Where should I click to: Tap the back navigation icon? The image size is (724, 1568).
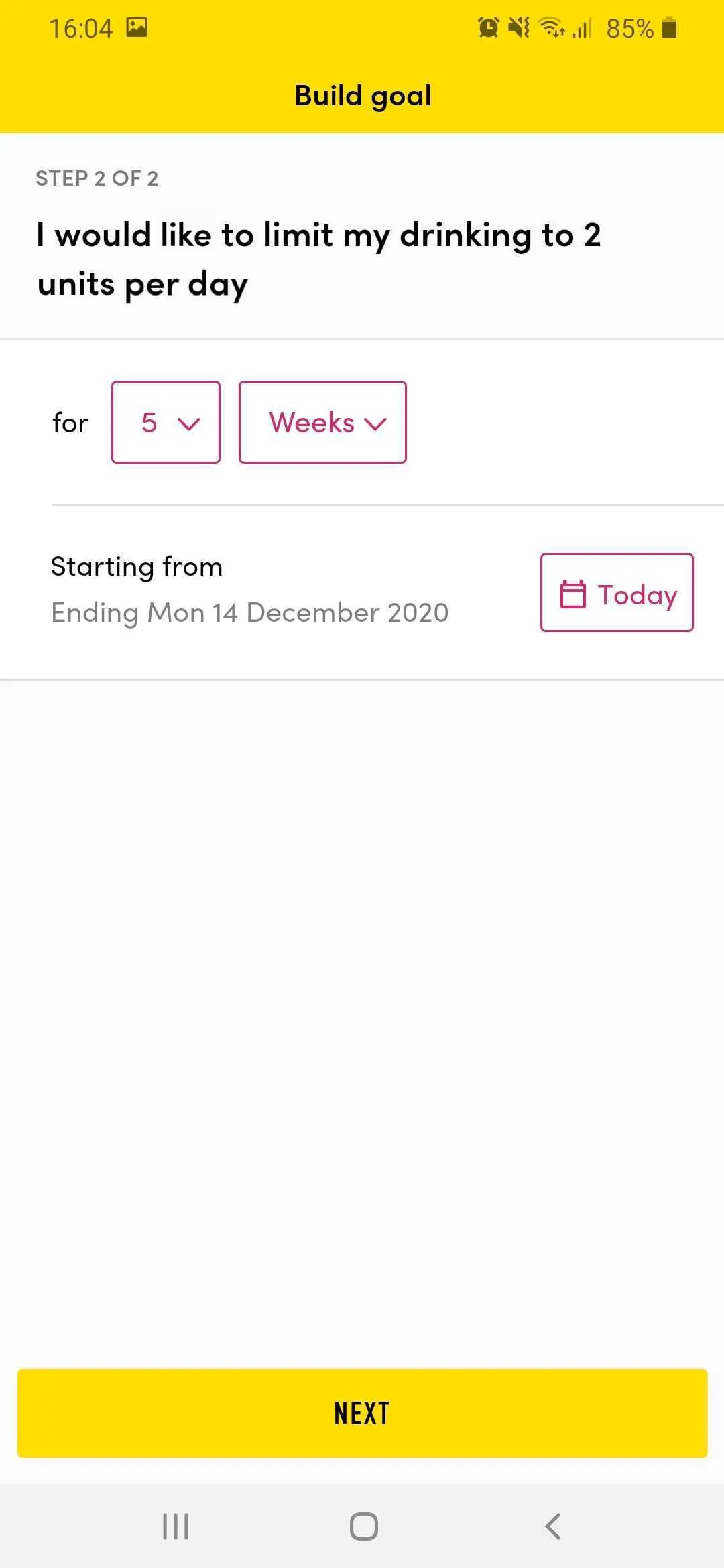(551, 1526)
